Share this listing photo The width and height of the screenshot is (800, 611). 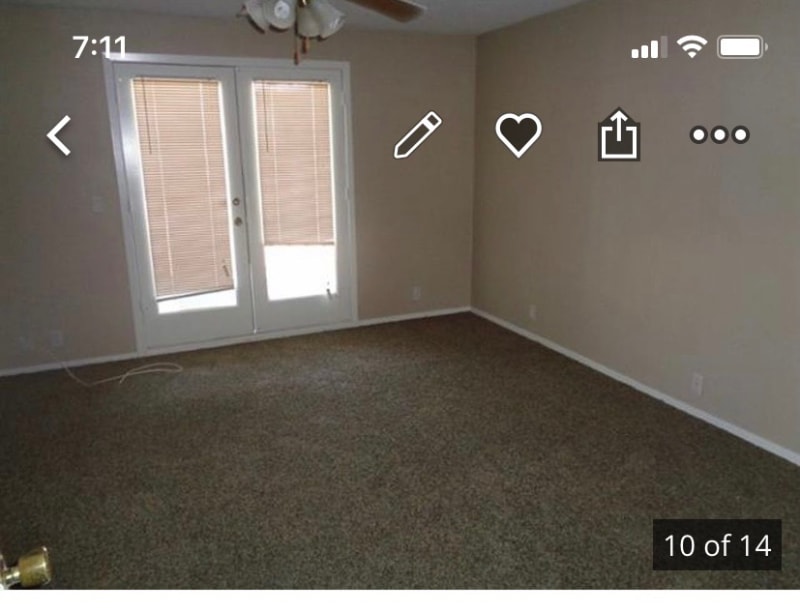[x=619, y=135]
